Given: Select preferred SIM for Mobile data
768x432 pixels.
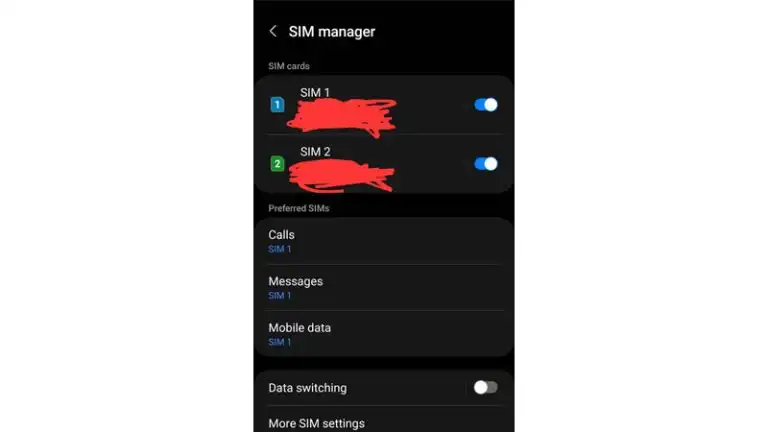Looking at the screenshot, I should pyautogui.click(x=382, y=334).
